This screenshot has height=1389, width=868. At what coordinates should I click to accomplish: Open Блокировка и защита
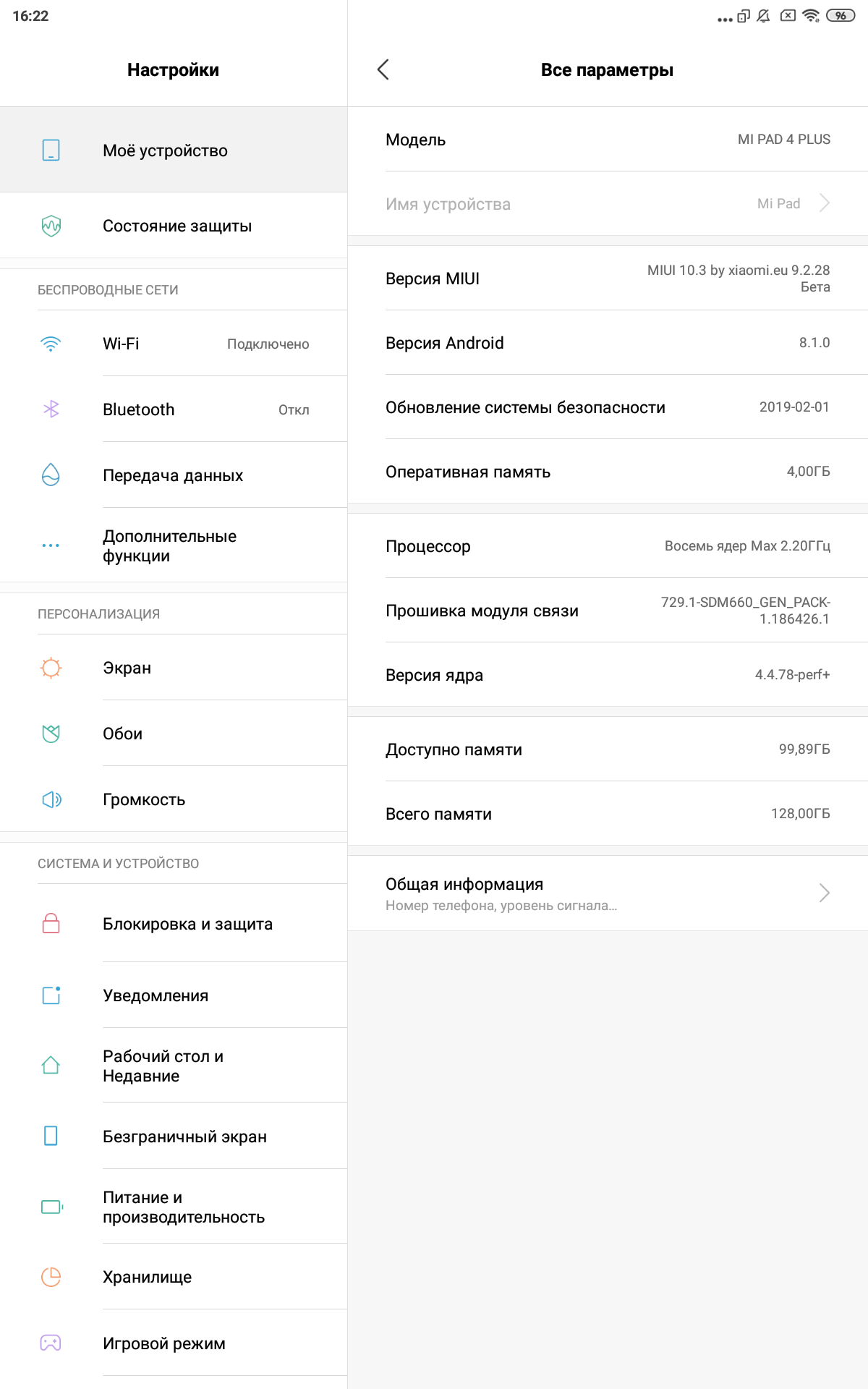(x=174, y=924)
